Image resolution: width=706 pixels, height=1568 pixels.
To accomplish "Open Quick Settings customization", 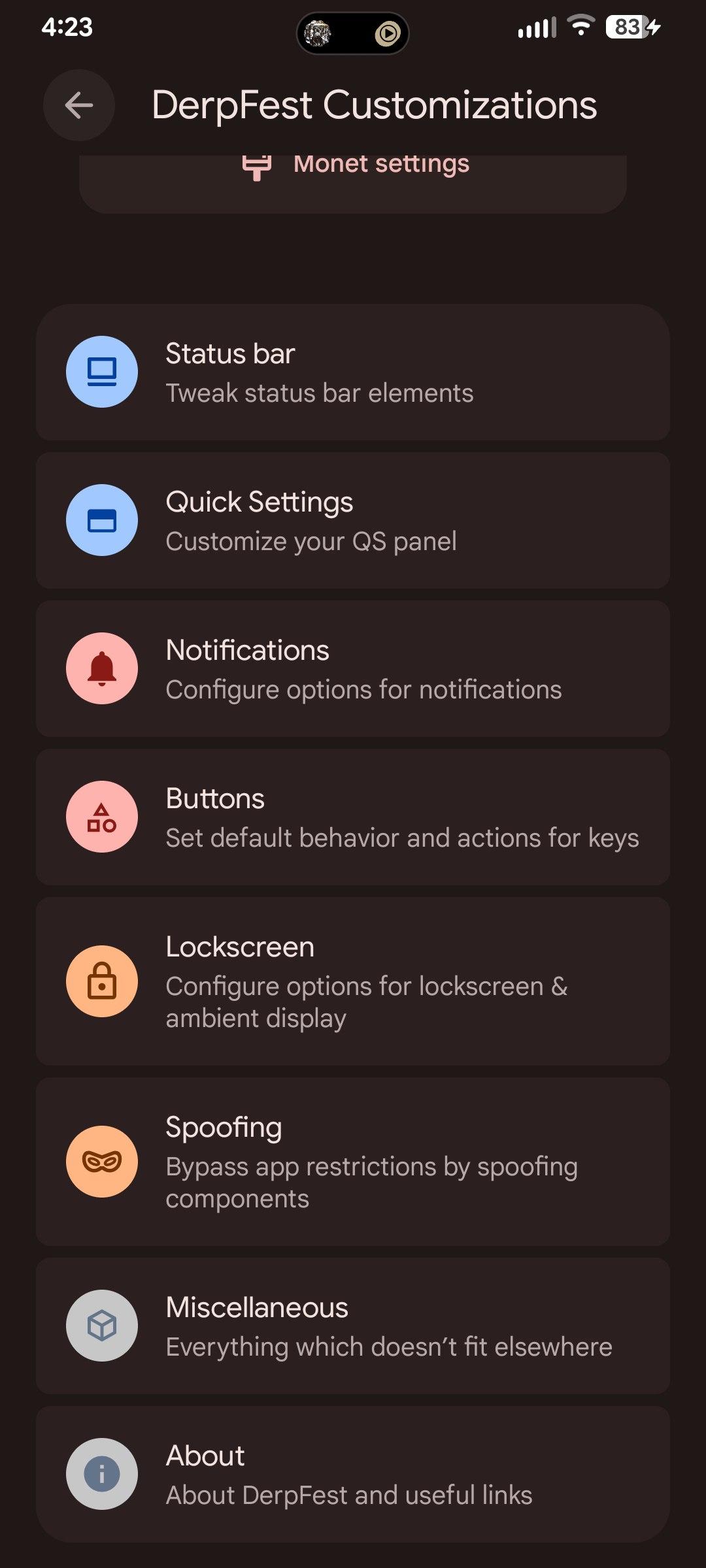I will [x=353, y=521].
